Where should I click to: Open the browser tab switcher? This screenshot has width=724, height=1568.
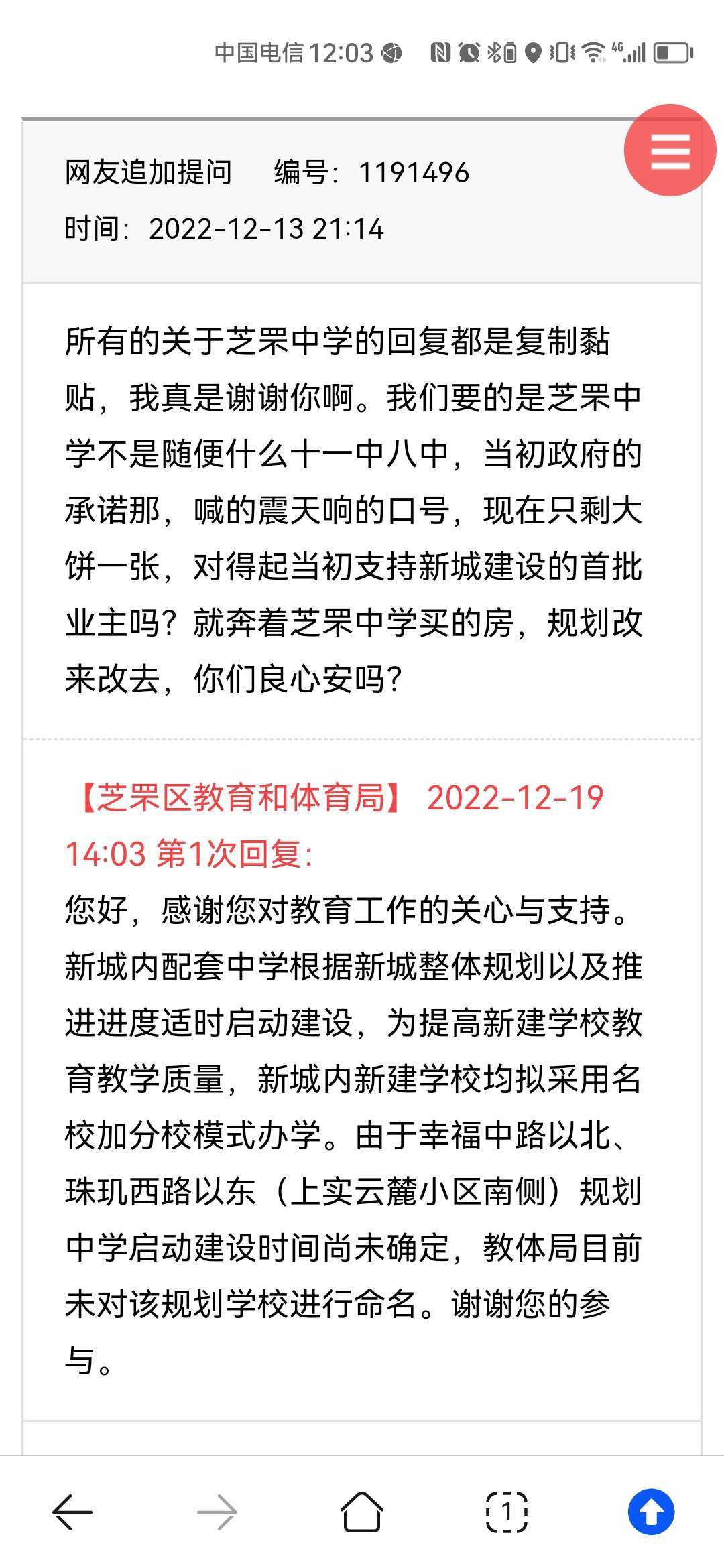(507, 1512)
